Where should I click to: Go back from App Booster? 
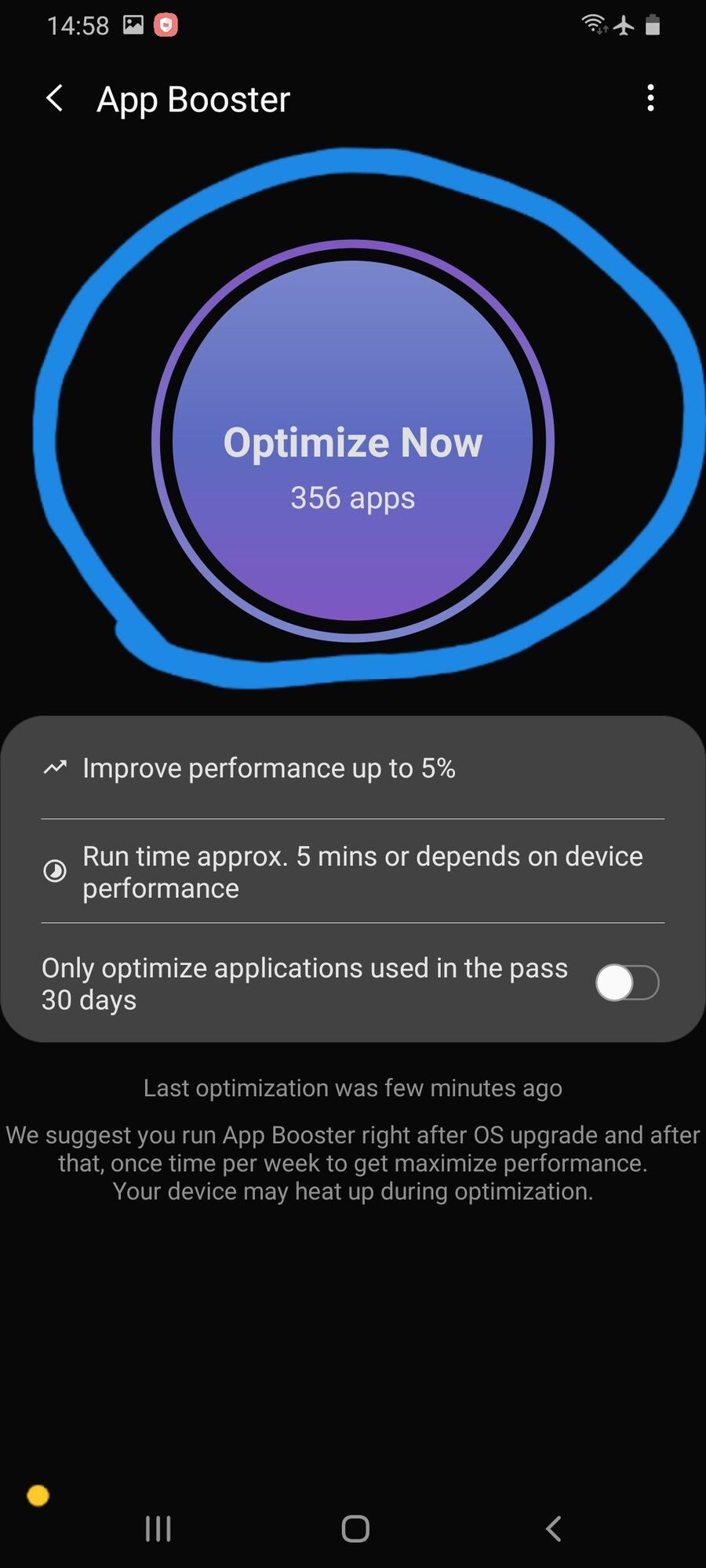click(54, 99)
